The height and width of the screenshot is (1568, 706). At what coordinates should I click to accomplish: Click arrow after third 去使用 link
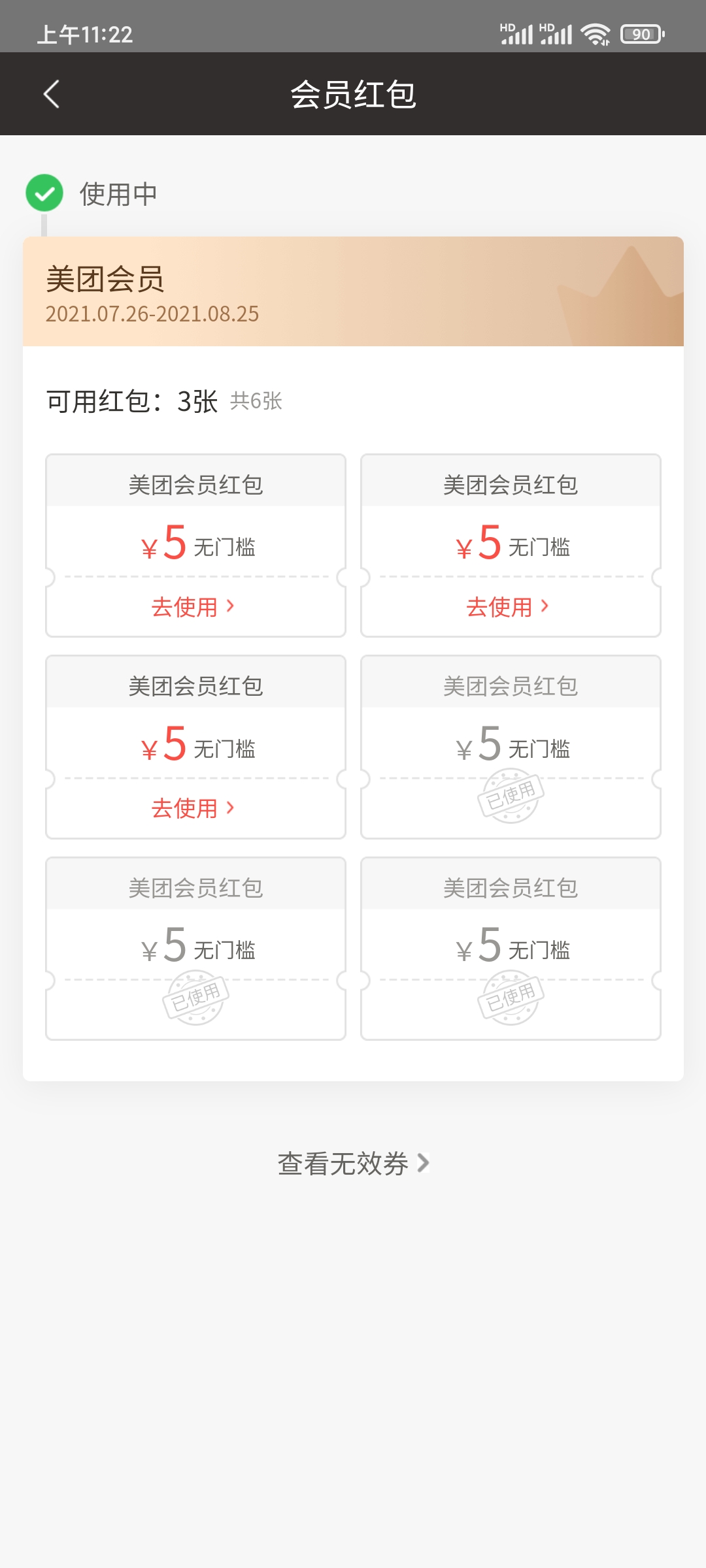click(x=230, y=808)
